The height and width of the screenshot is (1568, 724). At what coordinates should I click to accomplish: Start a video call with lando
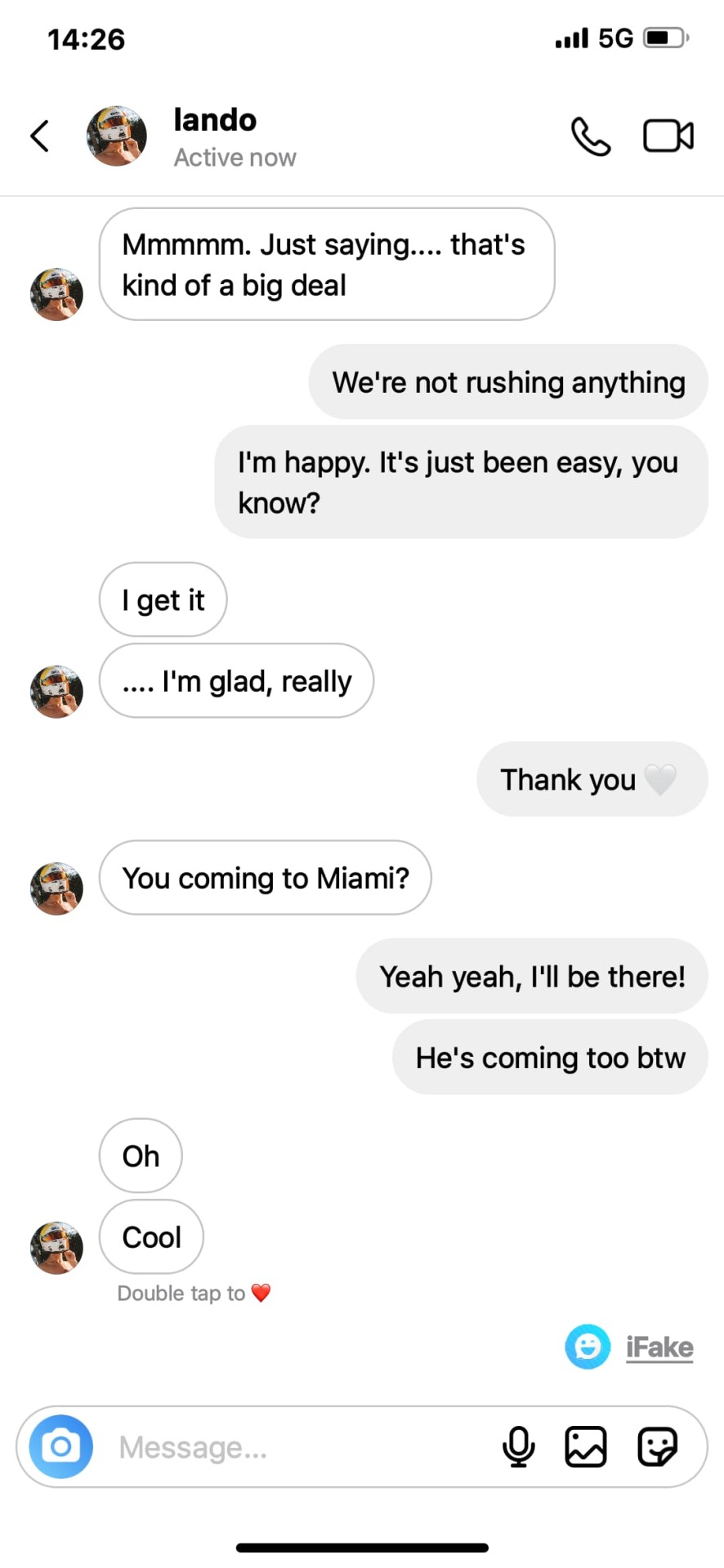click(x=668, y=136)
